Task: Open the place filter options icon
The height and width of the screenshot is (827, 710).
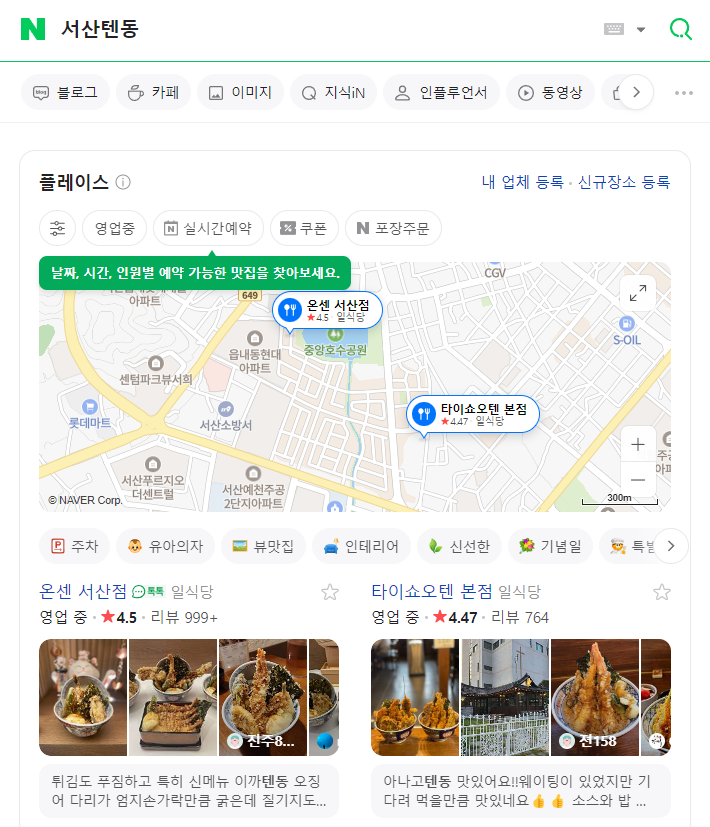Action: pyautogui.click(x=58, y=228)
